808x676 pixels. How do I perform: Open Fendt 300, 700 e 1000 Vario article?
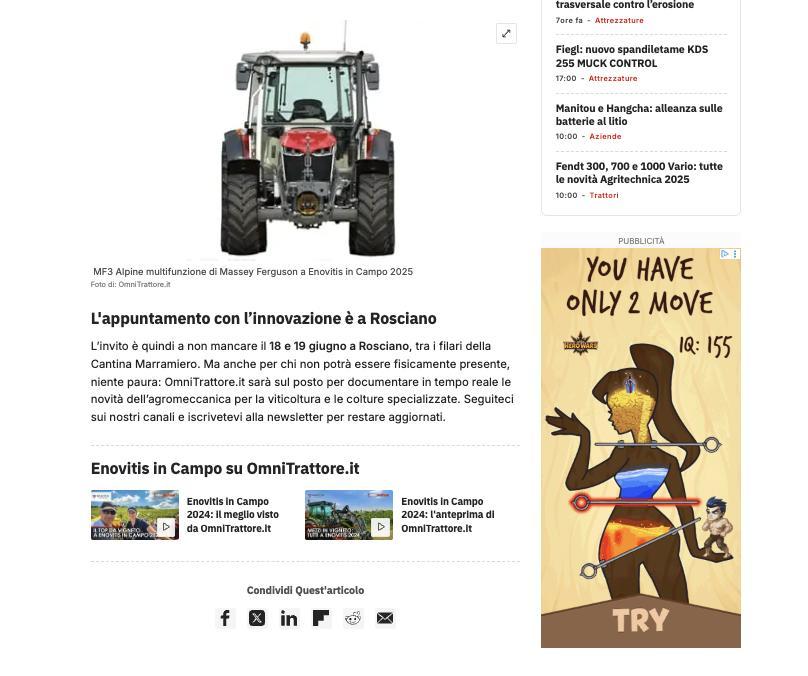639,173
